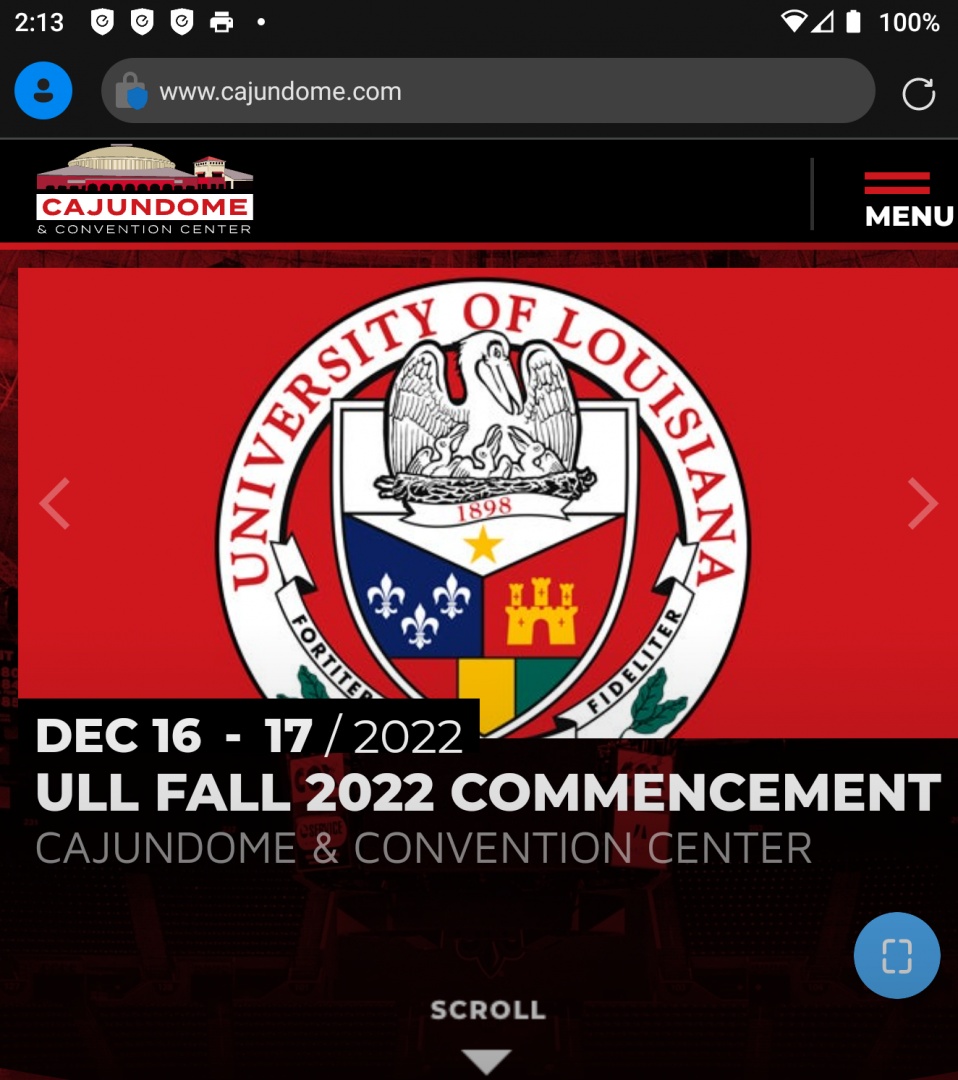Open the browser profile icon
Image resolution: width=958 pixels, height=1080 pixels.
pos(43,91)
